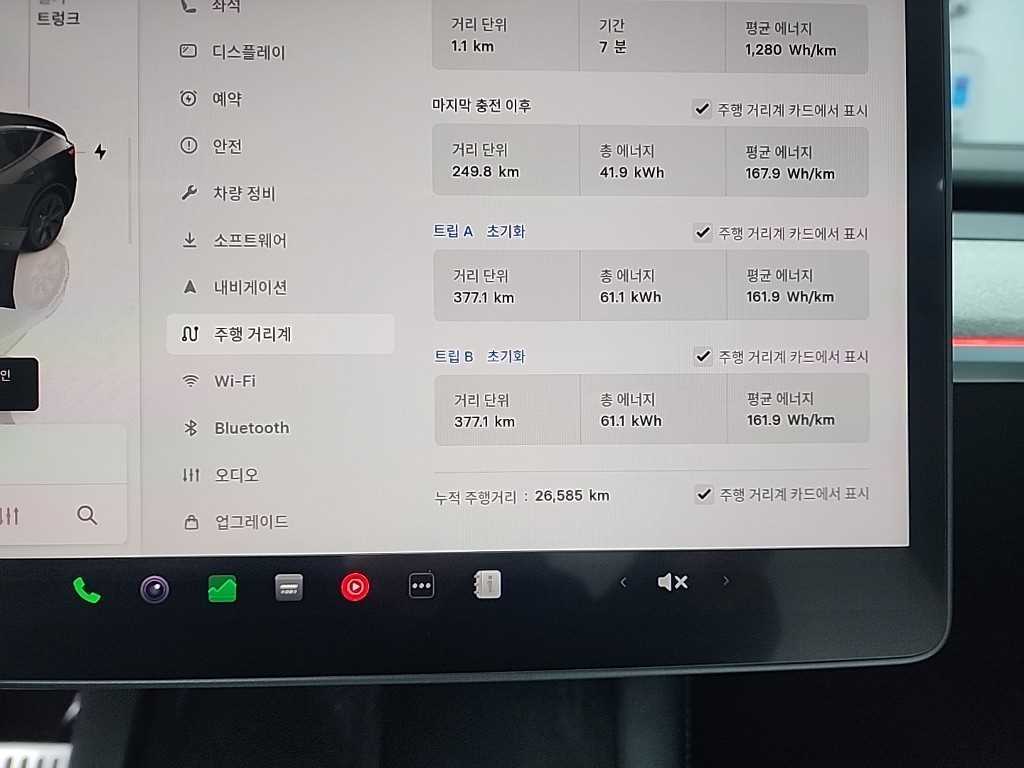
Task: Open the search magnifier icon
Action: (87, 515)
